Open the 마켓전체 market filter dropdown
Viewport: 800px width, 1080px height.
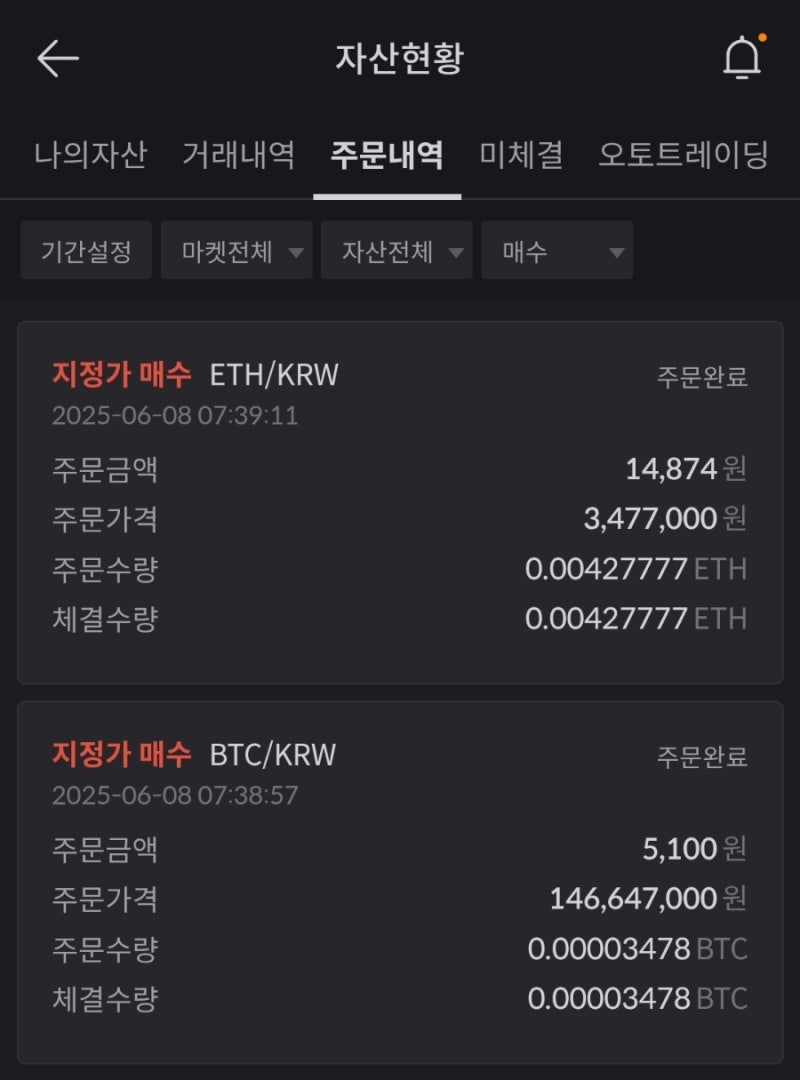click(x=236, y=251)
